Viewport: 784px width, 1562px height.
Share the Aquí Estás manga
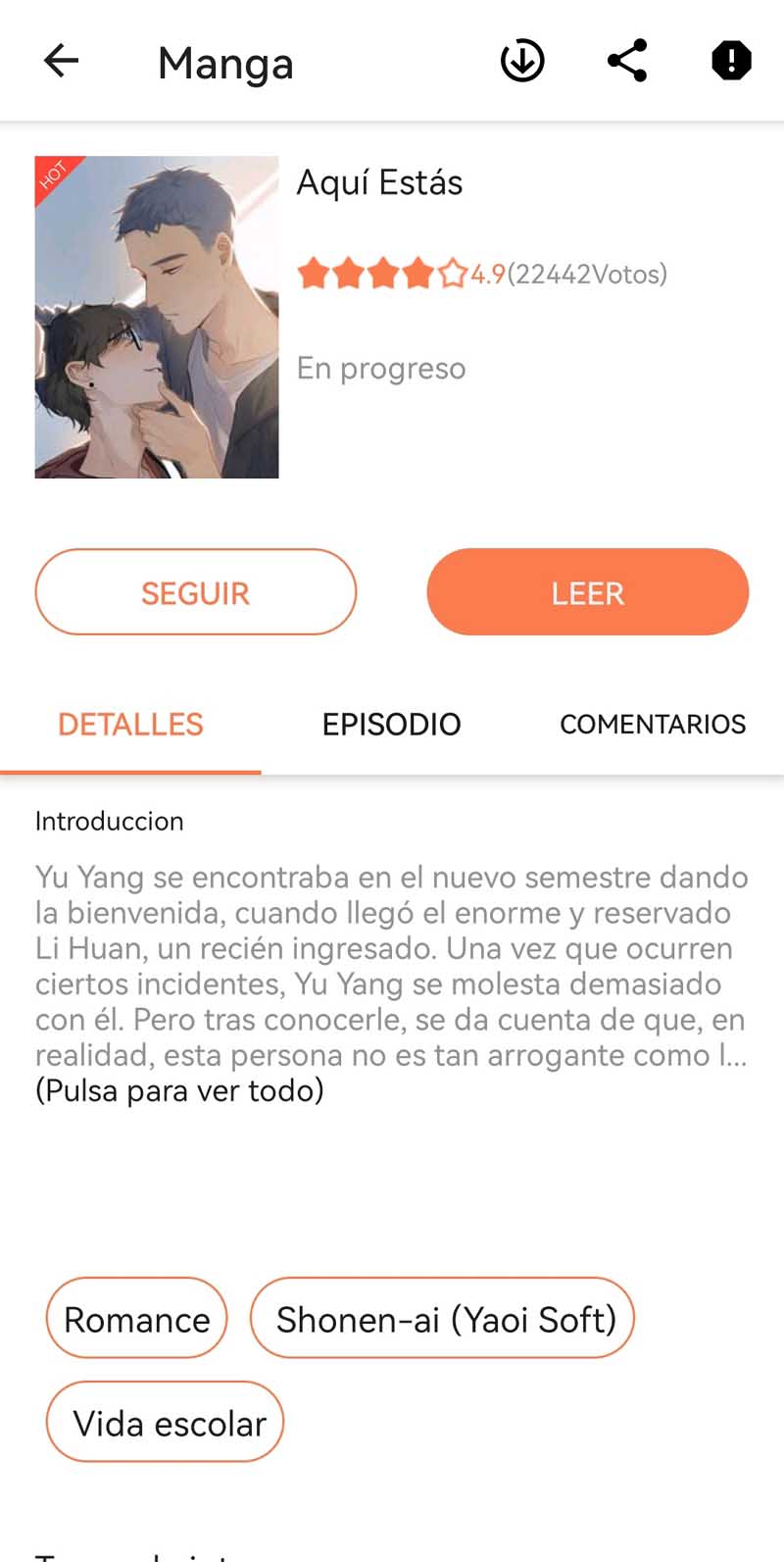coord(627,61)
